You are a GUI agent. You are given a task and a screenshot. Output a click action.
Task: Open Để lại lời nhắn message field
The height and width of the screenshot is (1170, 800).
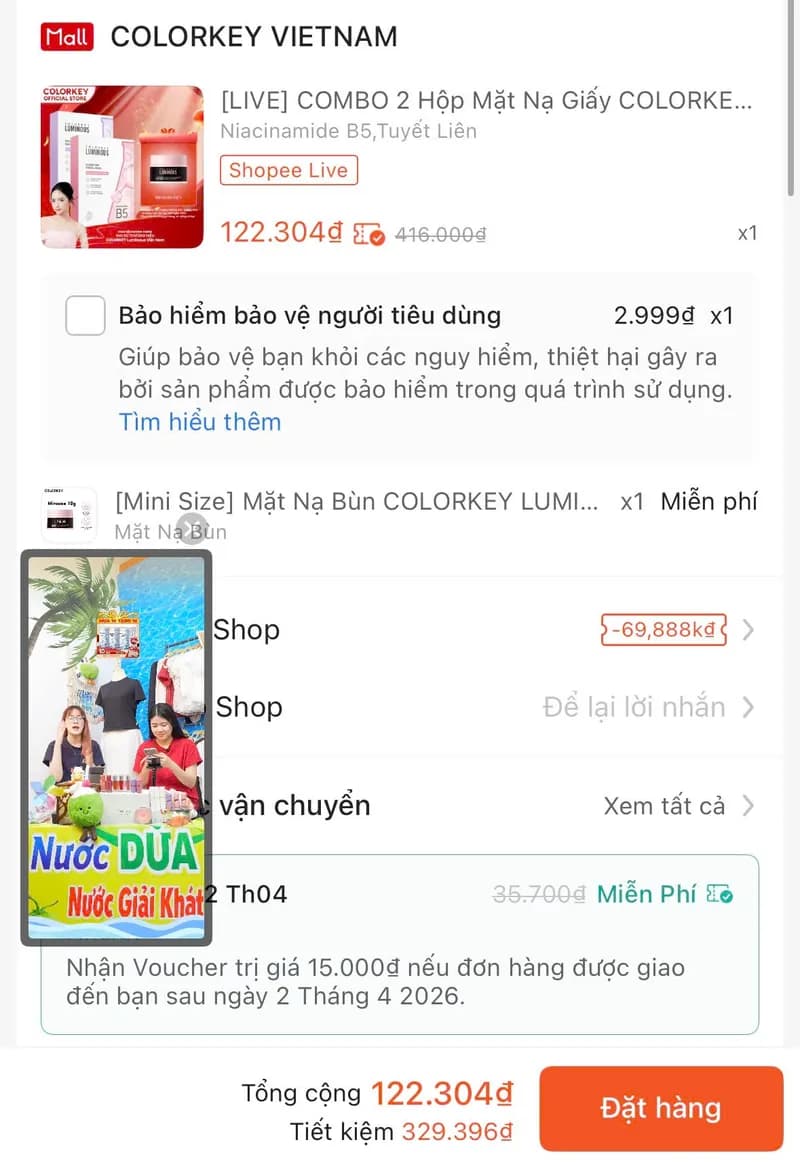[634, 707]
